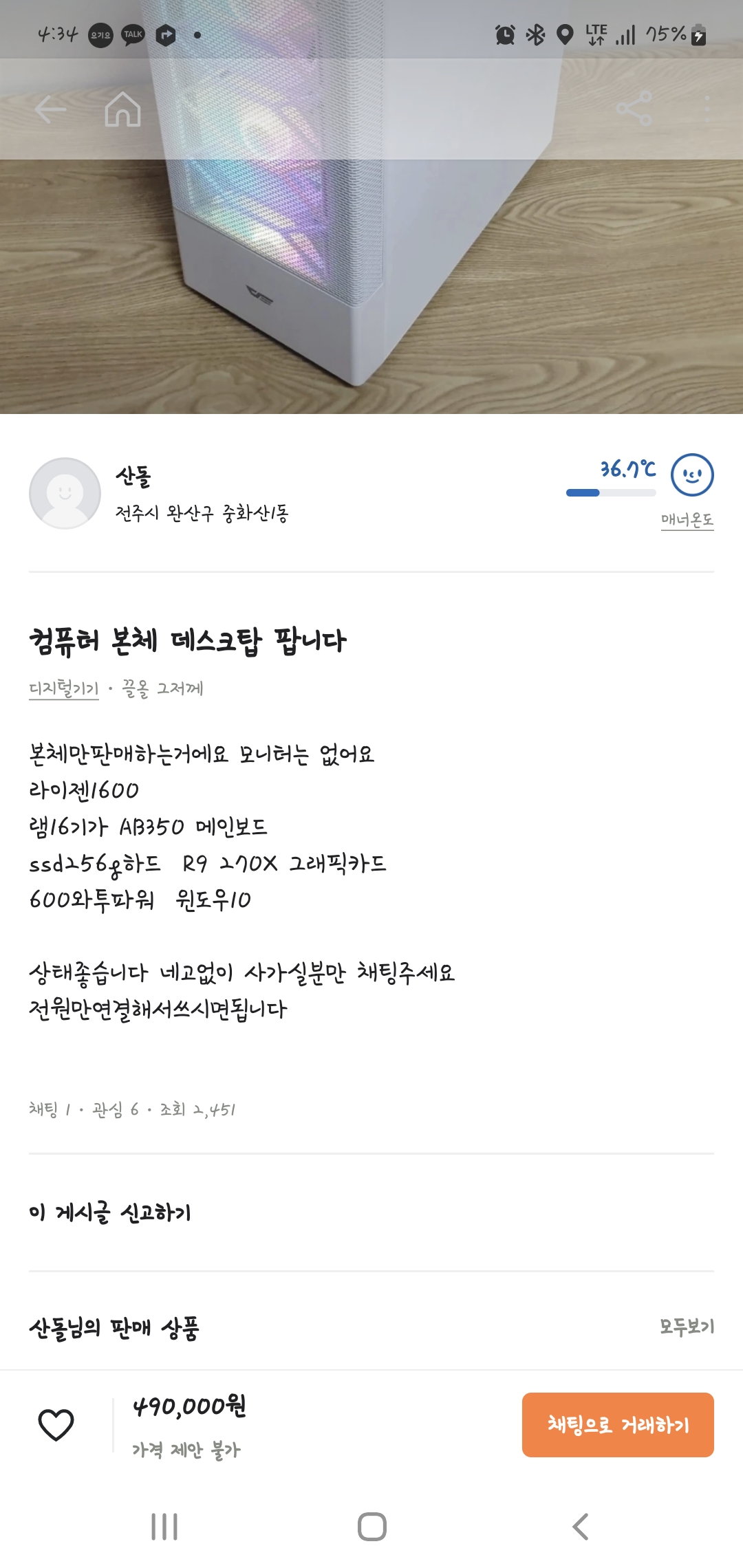The image size is (743, 1568).
Task: Open 이 게시글 신고하기
Action: pos(110,1212)
